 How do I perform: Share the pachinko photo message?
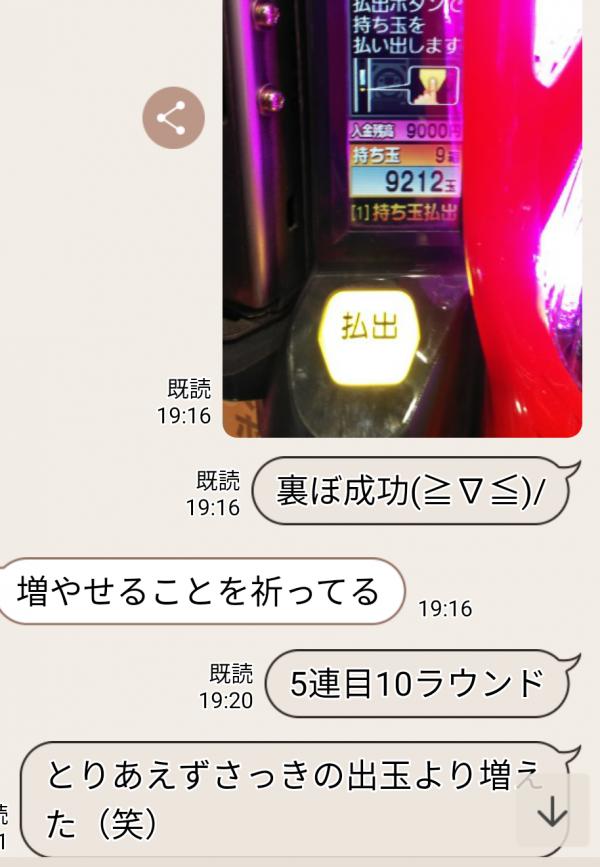tap(173, 119)
